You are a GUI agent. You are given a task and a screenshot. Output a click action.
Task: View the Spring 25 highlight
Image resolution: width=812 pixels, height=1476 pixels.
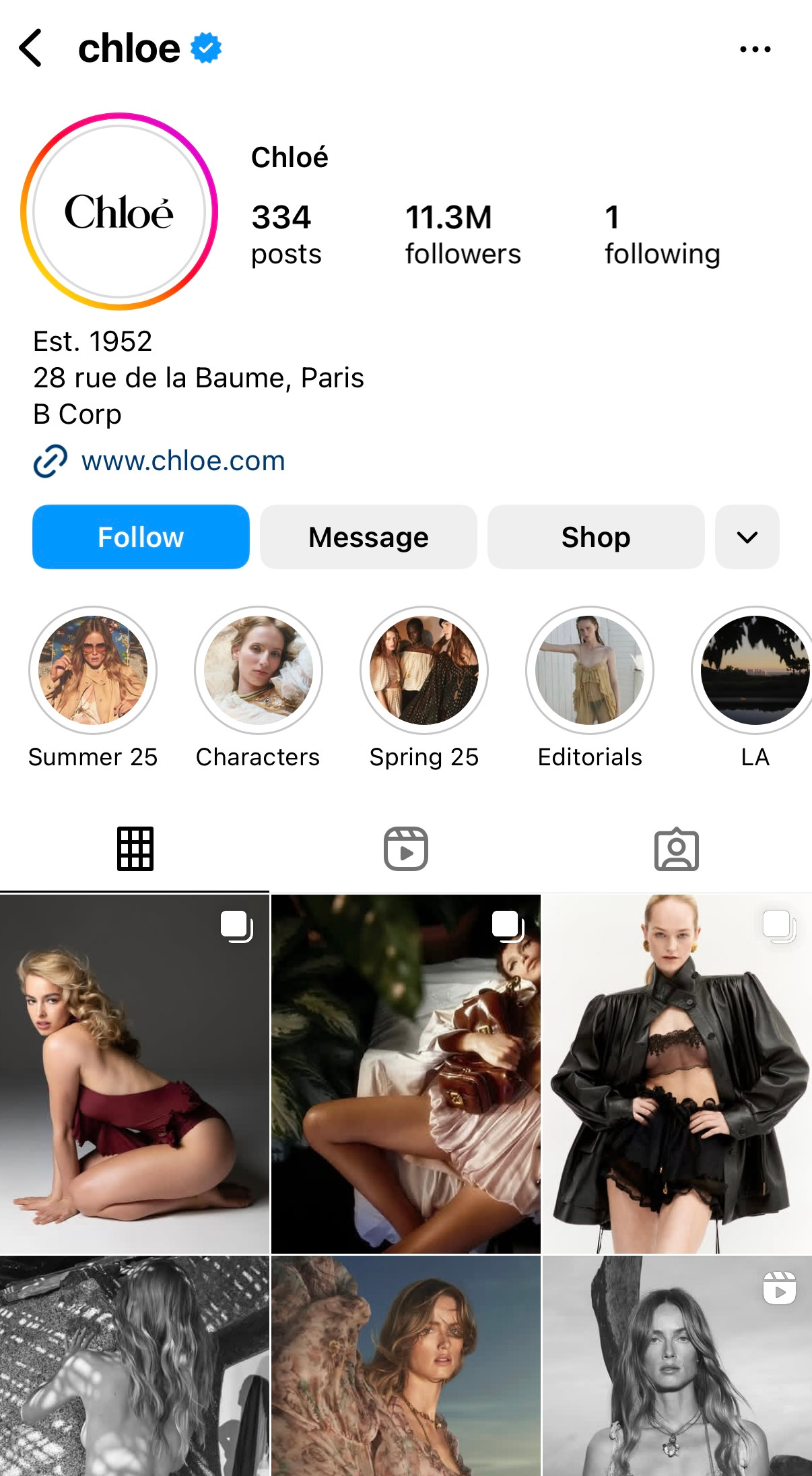click(424, 670)
